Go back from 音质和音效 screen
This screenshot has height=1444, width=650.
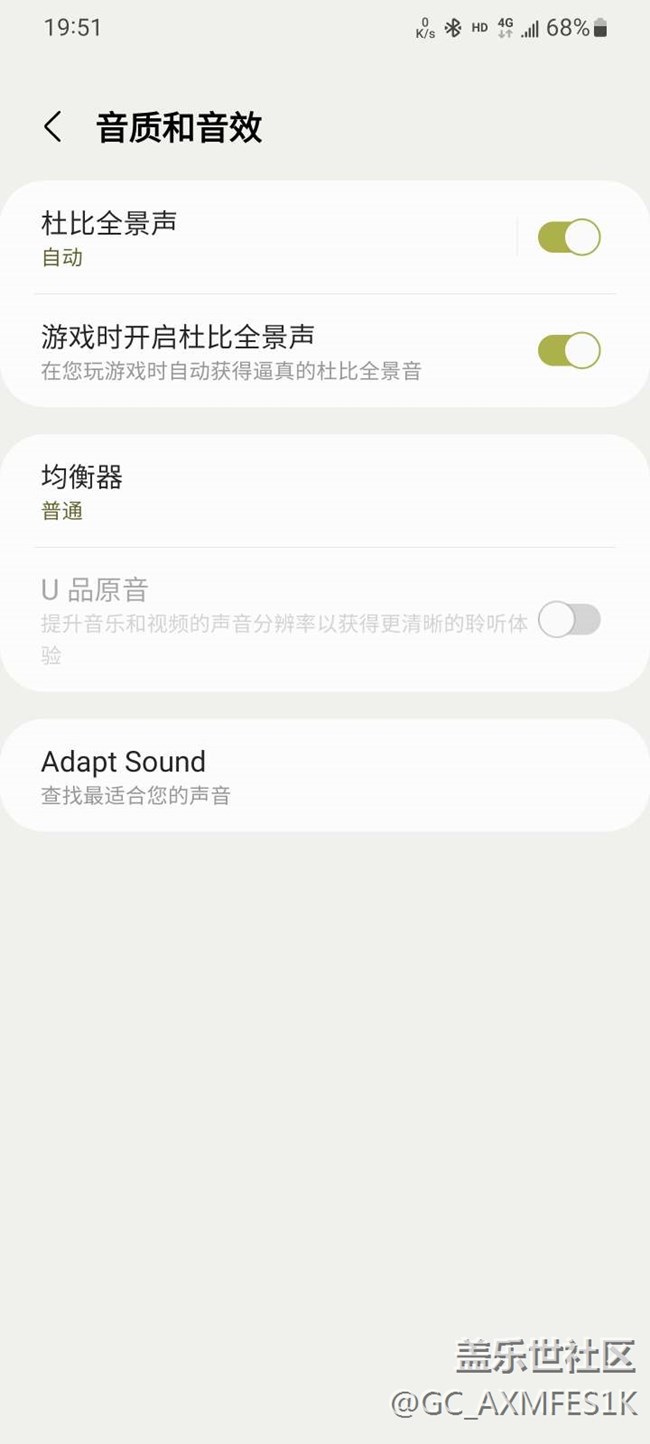click(x=53, y=128)
